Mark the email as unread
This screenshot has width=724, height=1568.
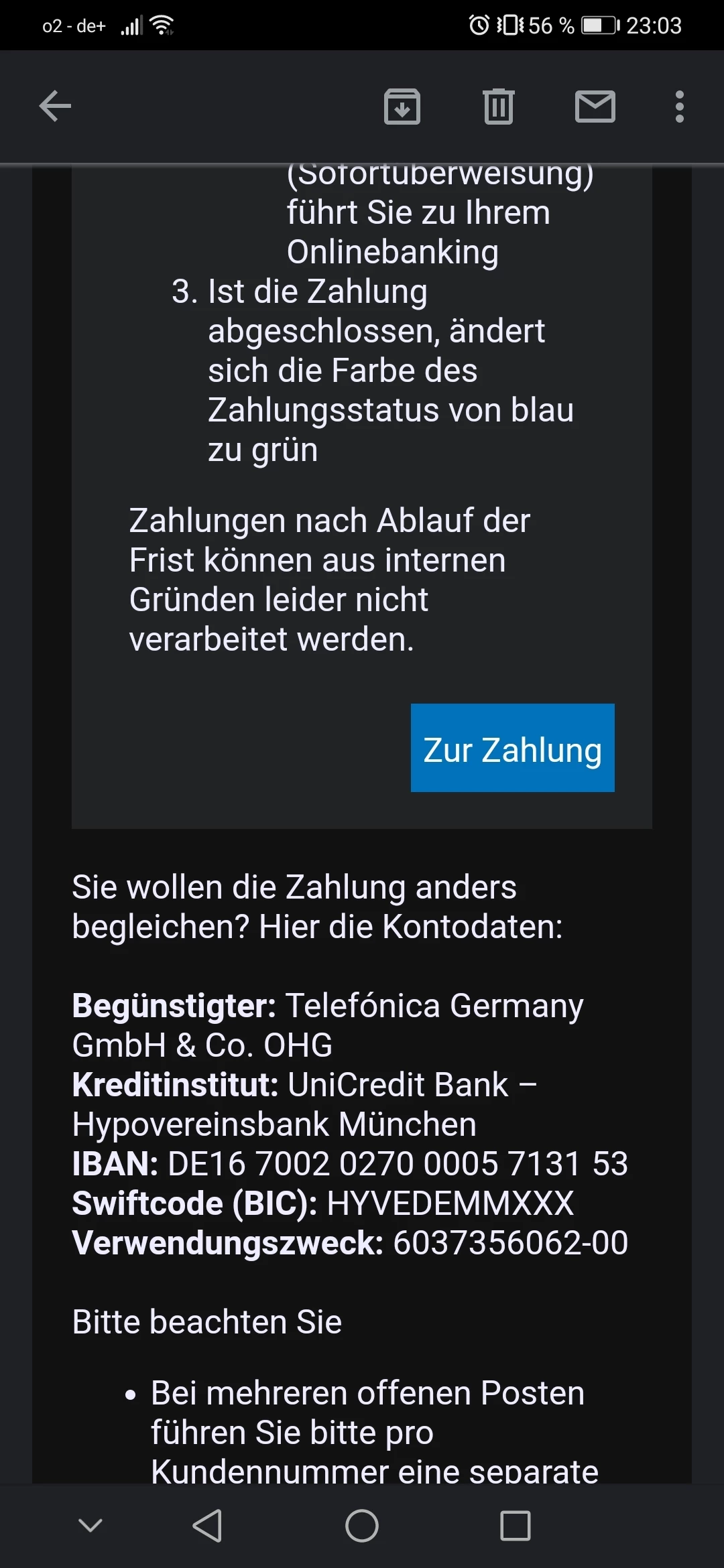coord(595,107)
